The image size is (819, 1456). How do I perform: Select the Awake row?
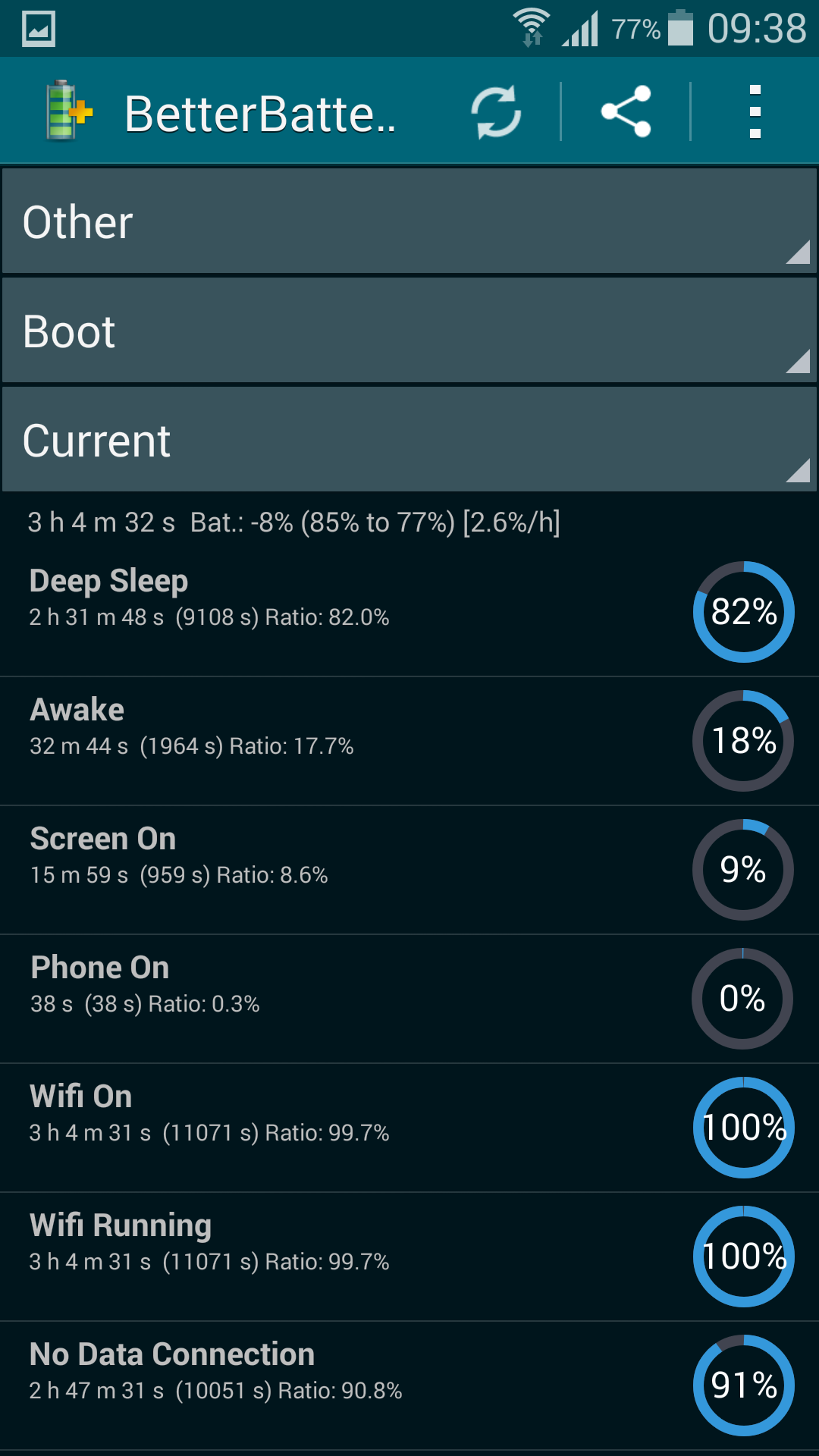coord(409,740)
